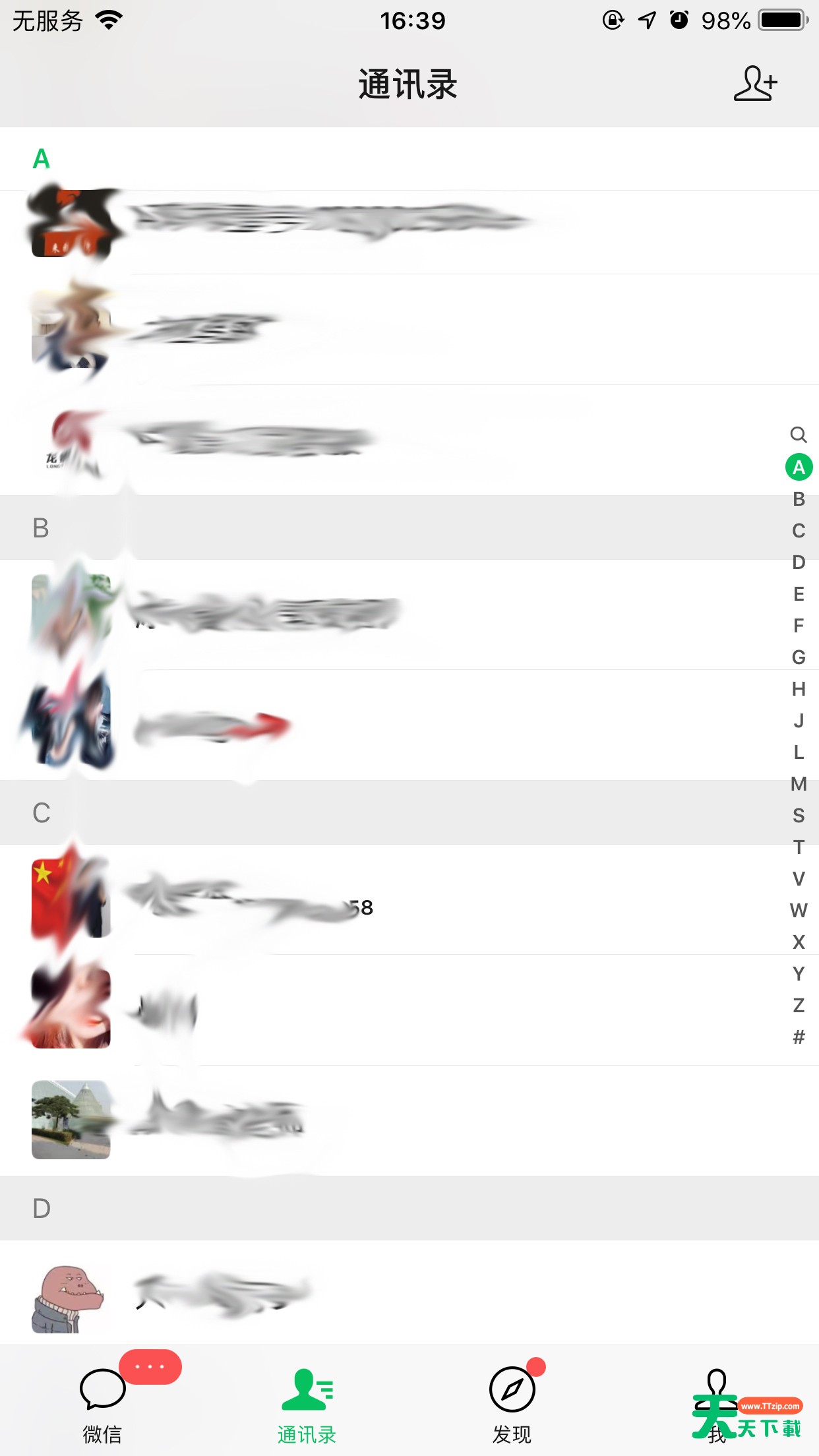Jump to letter B in the index

click(799, 499)
